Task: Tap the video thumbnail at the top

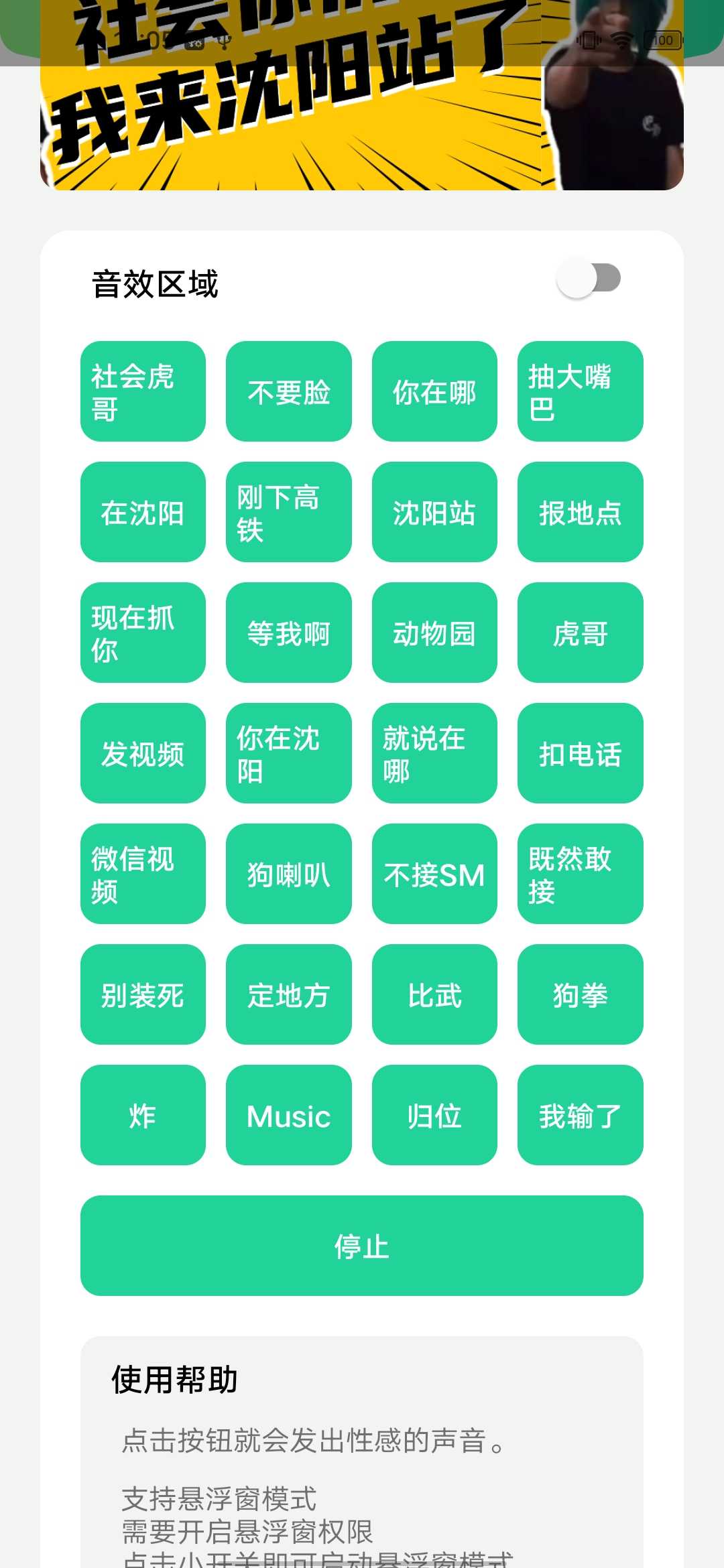Action: [x=362, y=97]
